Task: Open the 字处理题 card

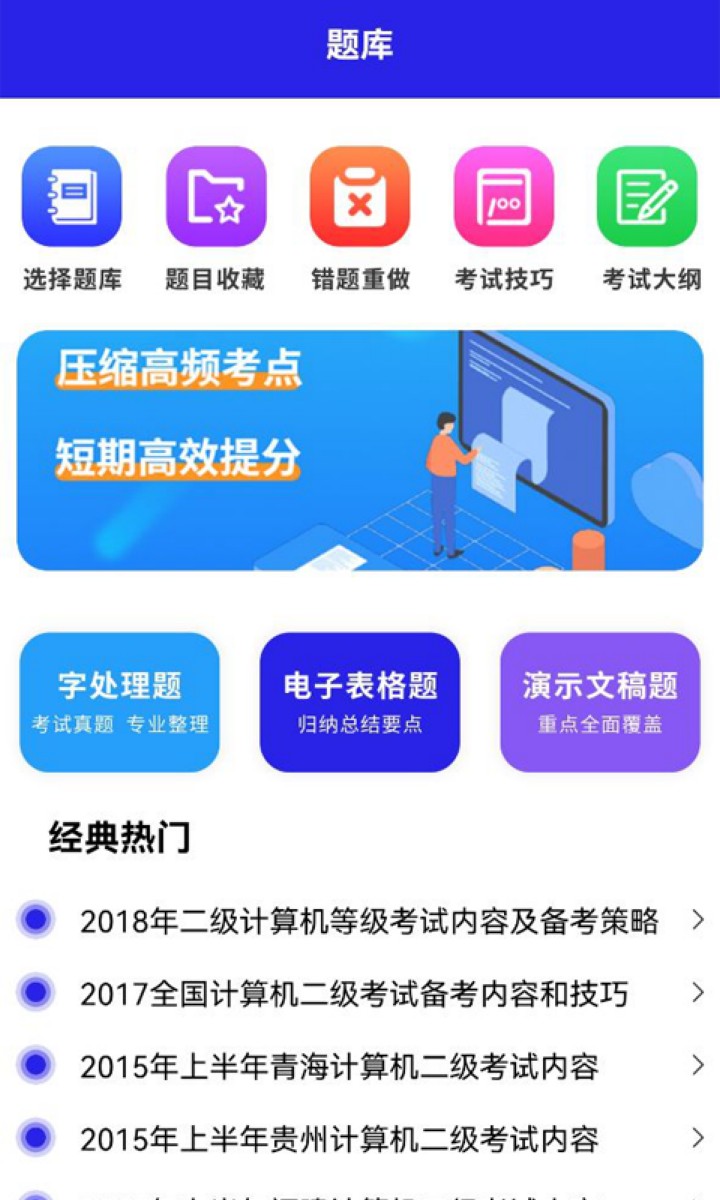Action: pos(120,702)
